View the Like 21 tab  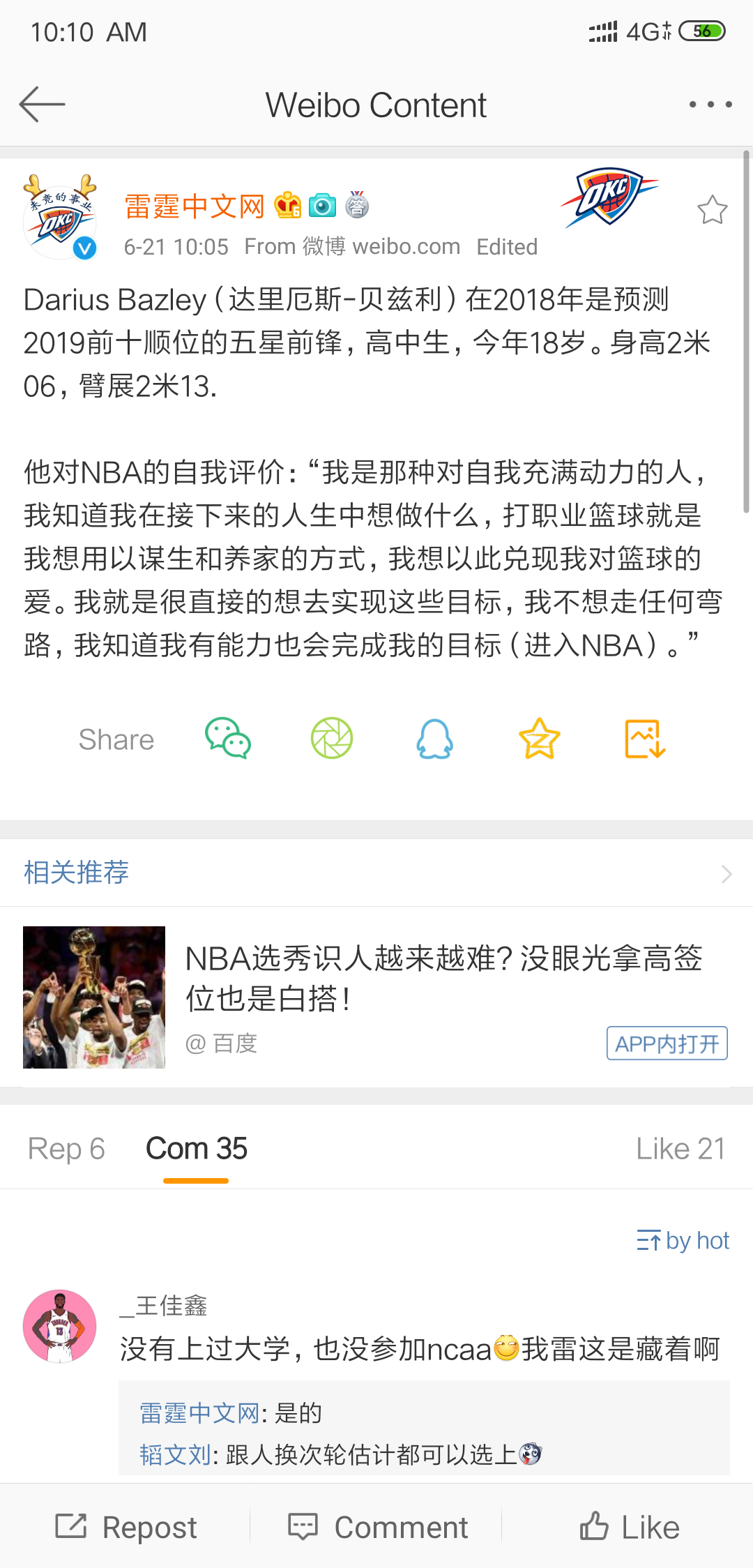click(680, 1149)
